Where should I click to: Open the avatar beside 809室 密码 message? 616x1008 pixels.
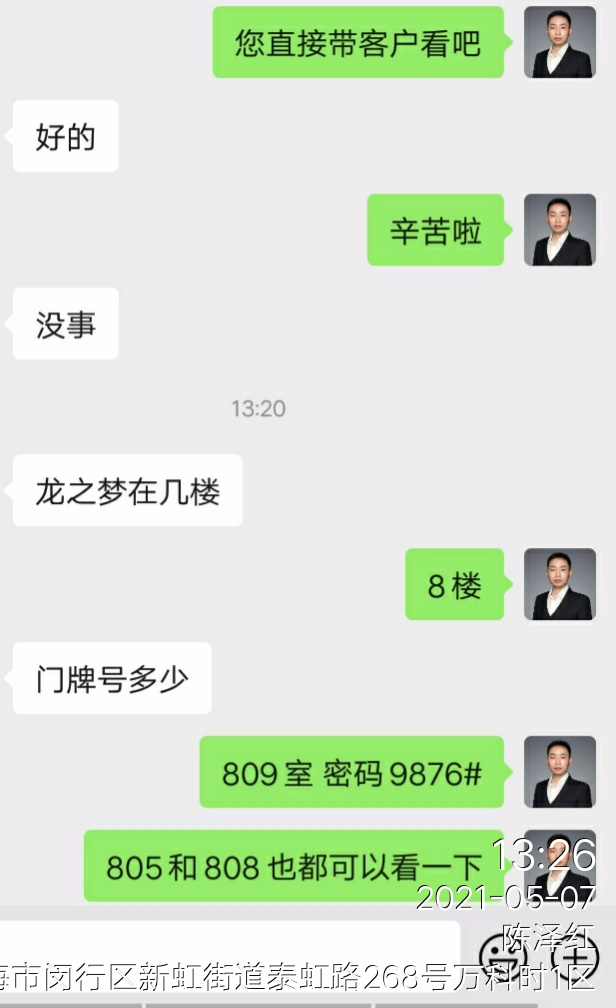[559, 772]
